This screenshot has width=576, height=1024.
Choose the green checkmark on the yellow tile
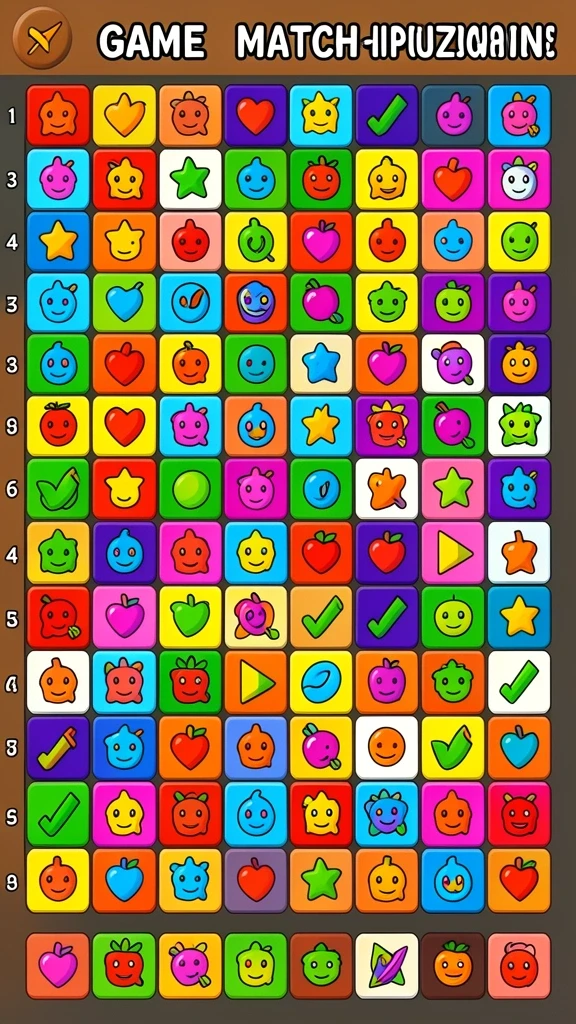click(x=453, y=748)
